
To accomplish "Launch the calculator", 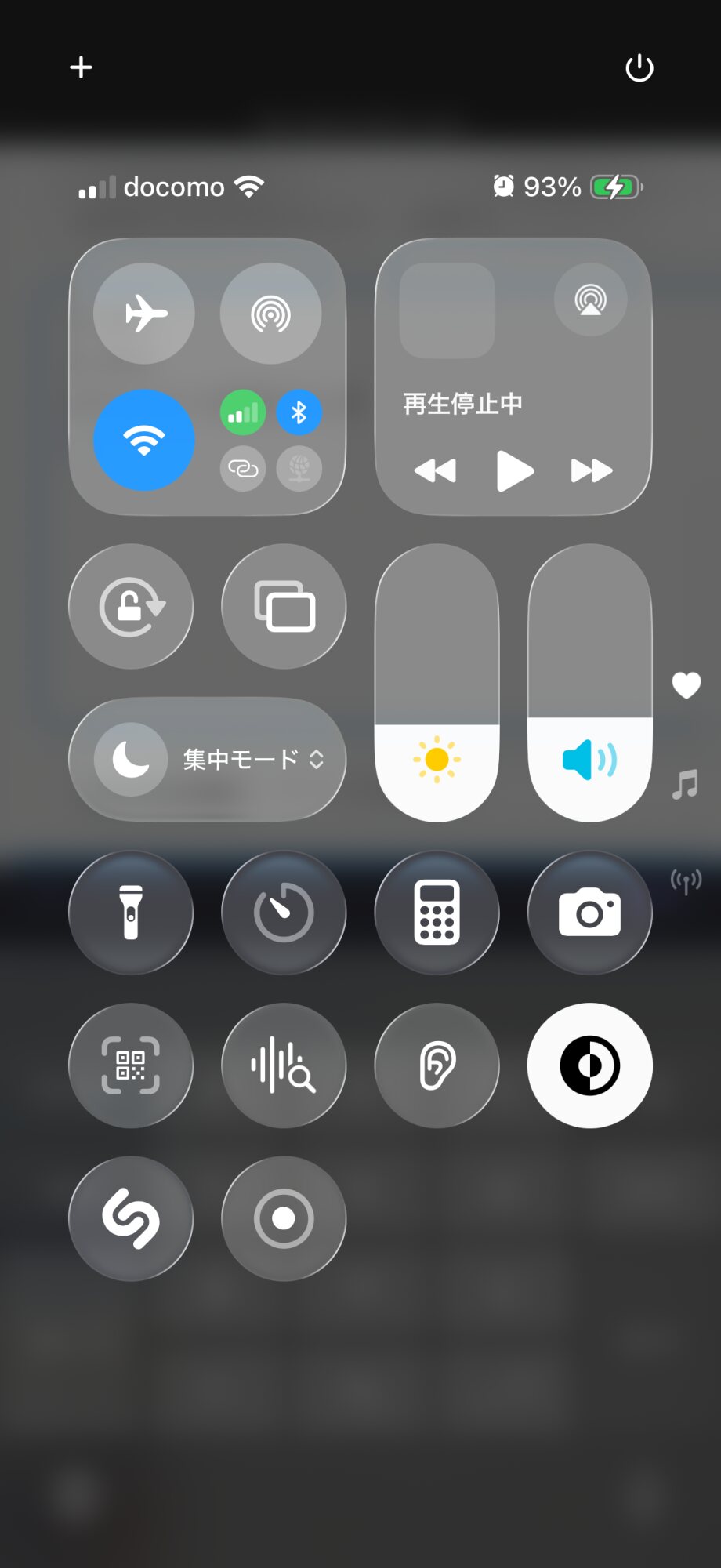I will coord(437,913).
